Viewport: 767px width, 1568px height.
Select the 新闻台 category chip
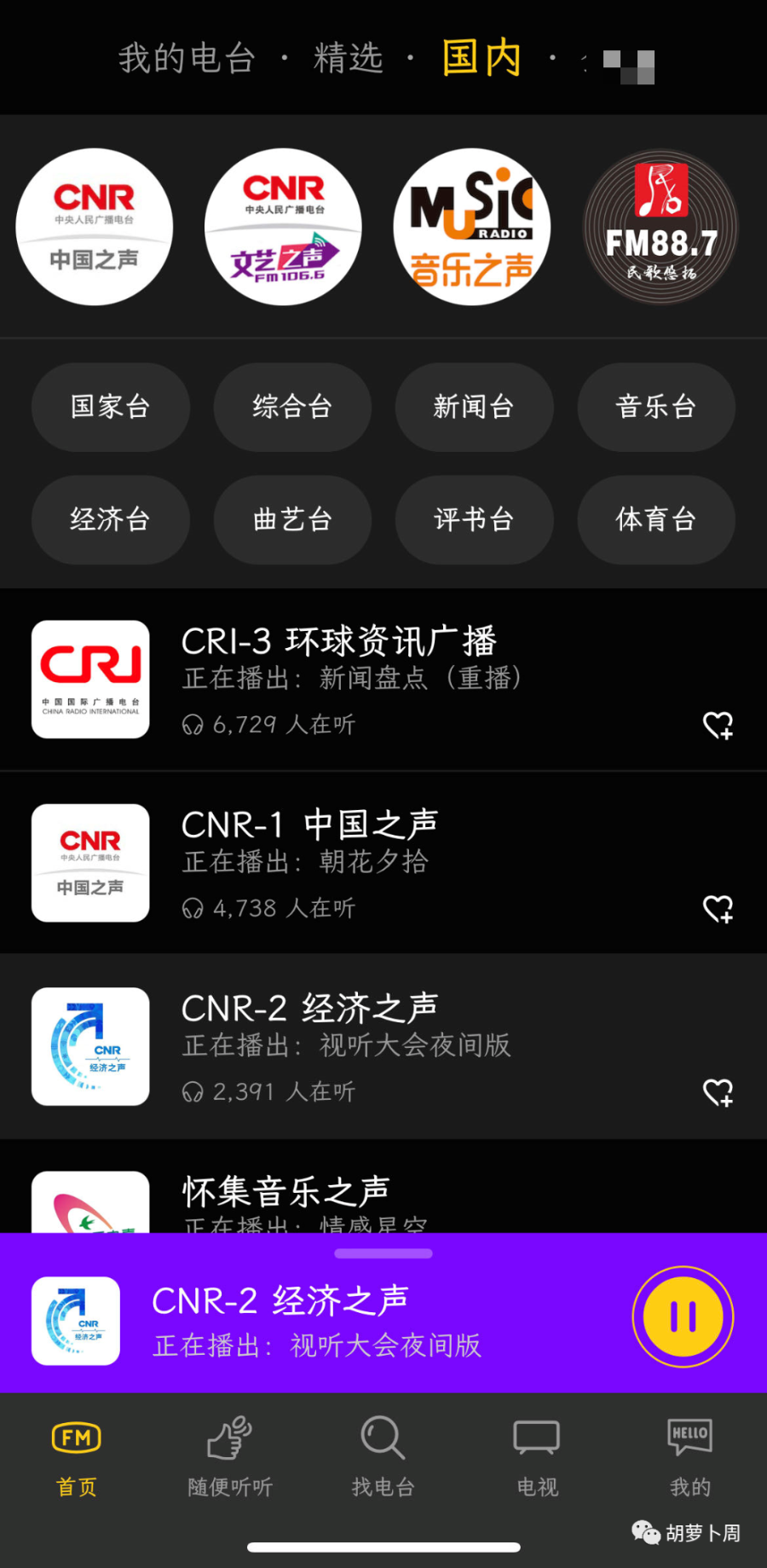click(x=474, y=407)
